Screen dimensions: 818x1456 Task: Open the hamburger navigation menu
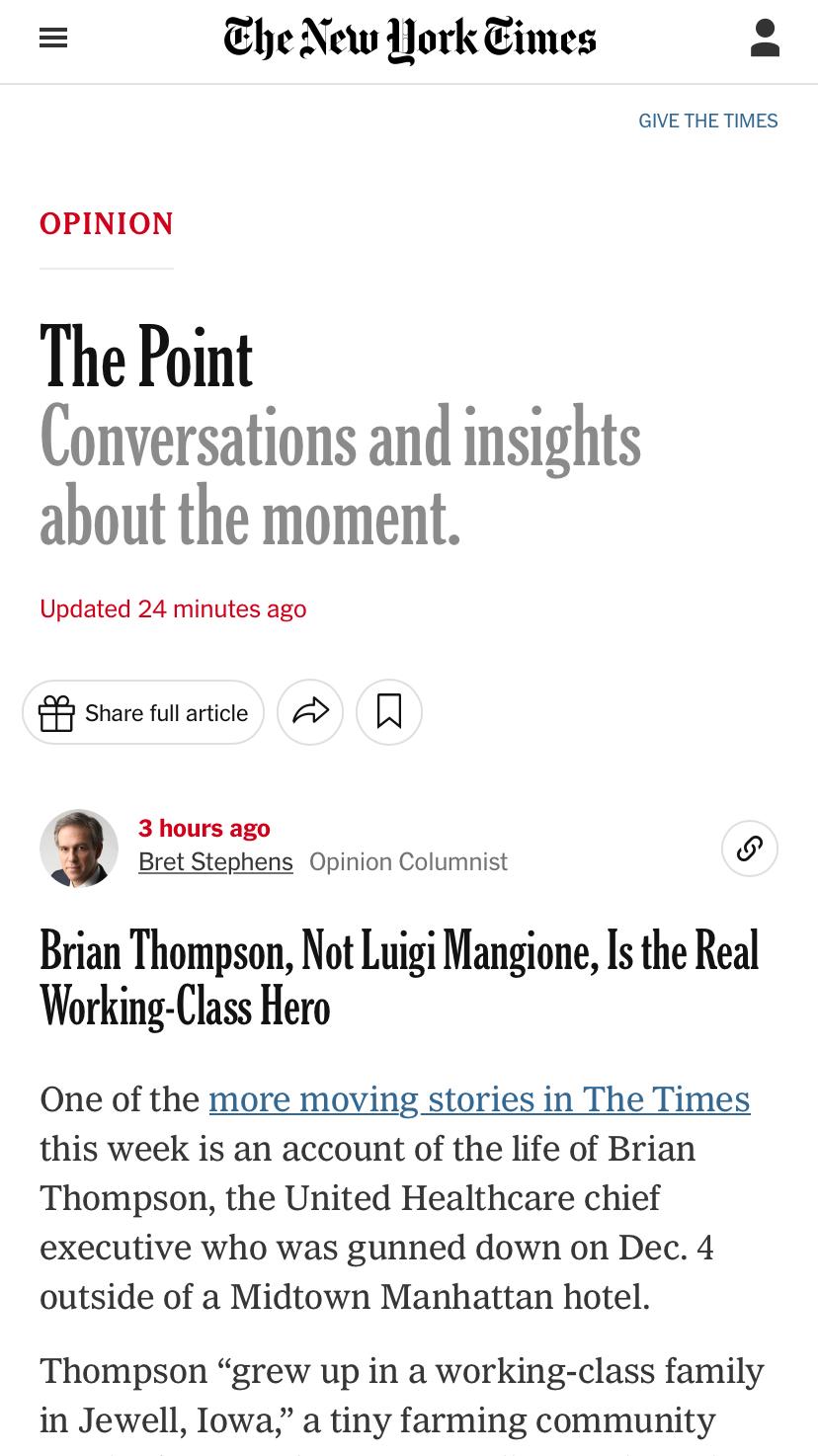tap(53, 39)
